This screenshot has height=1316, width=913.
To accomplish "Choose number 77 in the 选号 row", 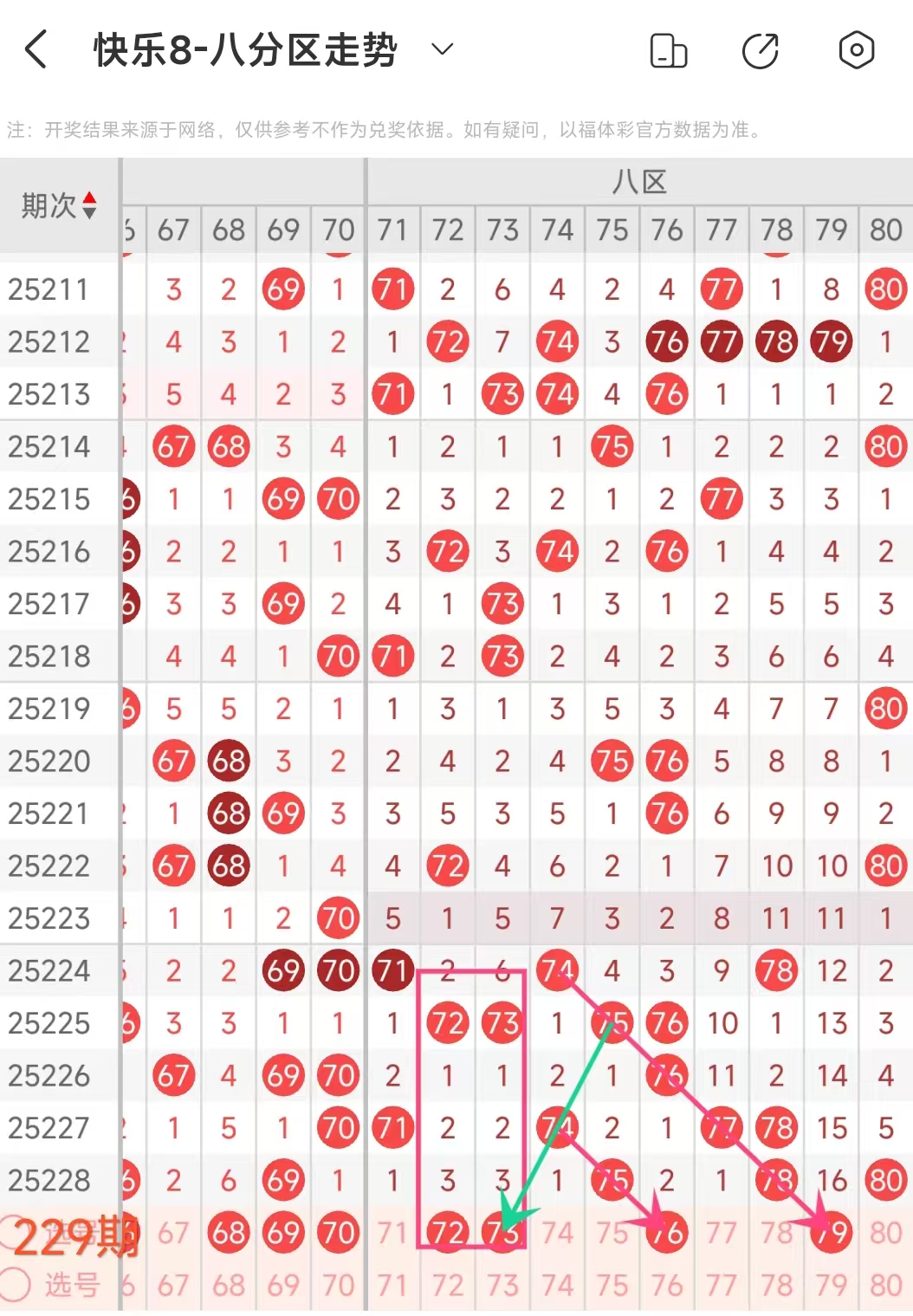I will (x=722, y=1286).
